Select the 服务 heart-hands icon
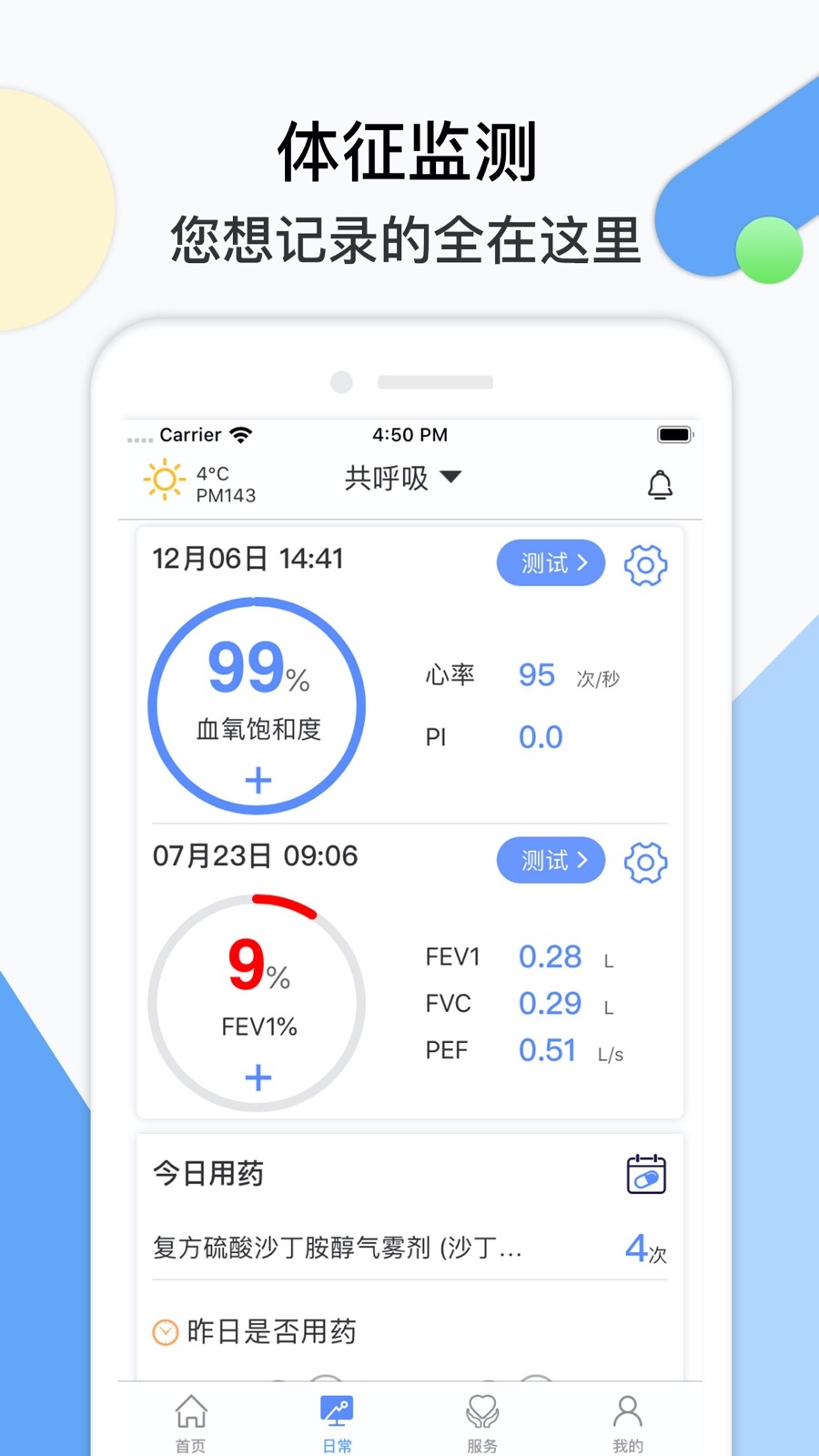The height and width of the screenshot is (1456, 819). (482, 1409)
